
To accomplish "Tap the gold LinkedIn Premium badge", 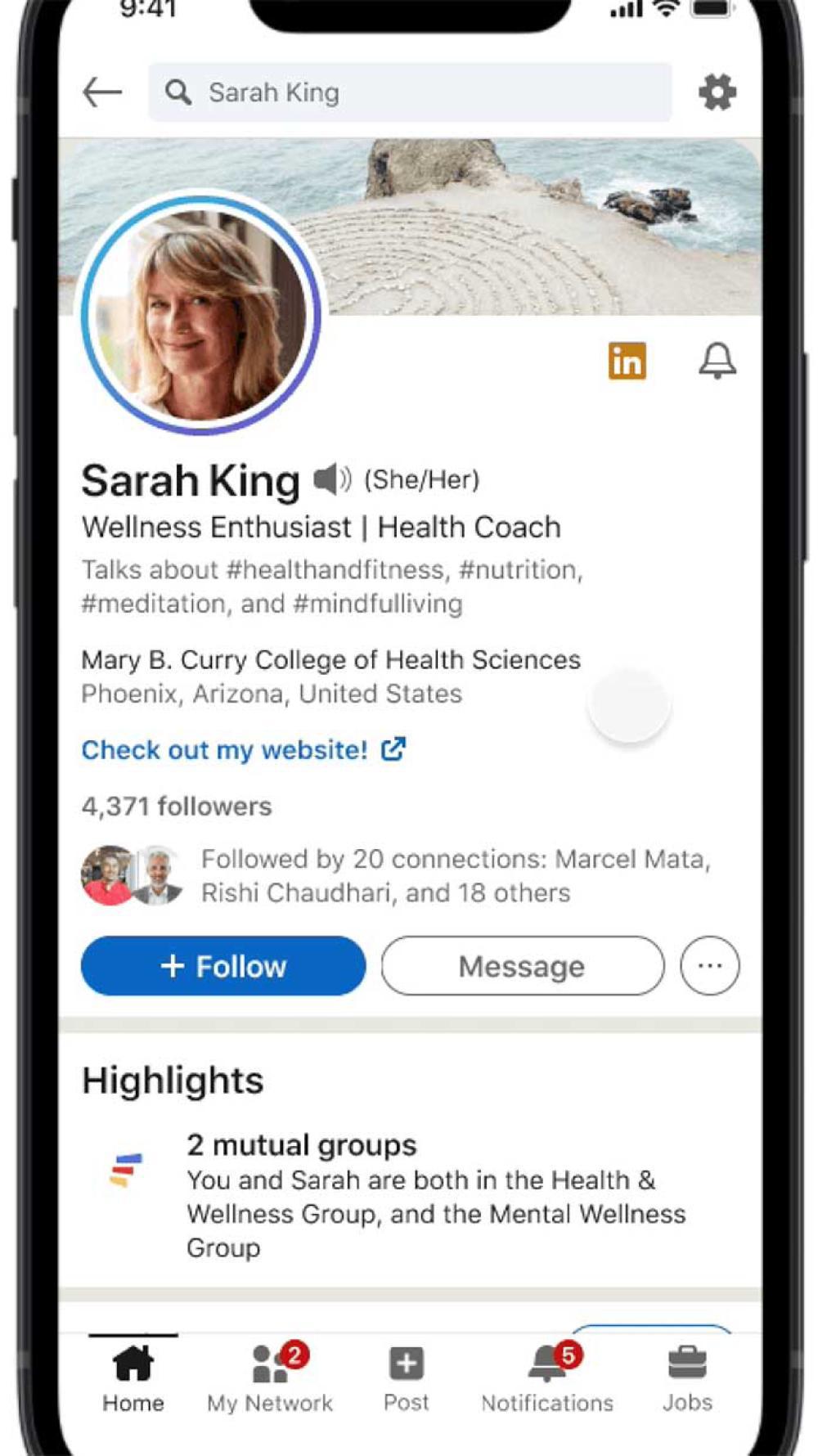I will click(627, 361).
